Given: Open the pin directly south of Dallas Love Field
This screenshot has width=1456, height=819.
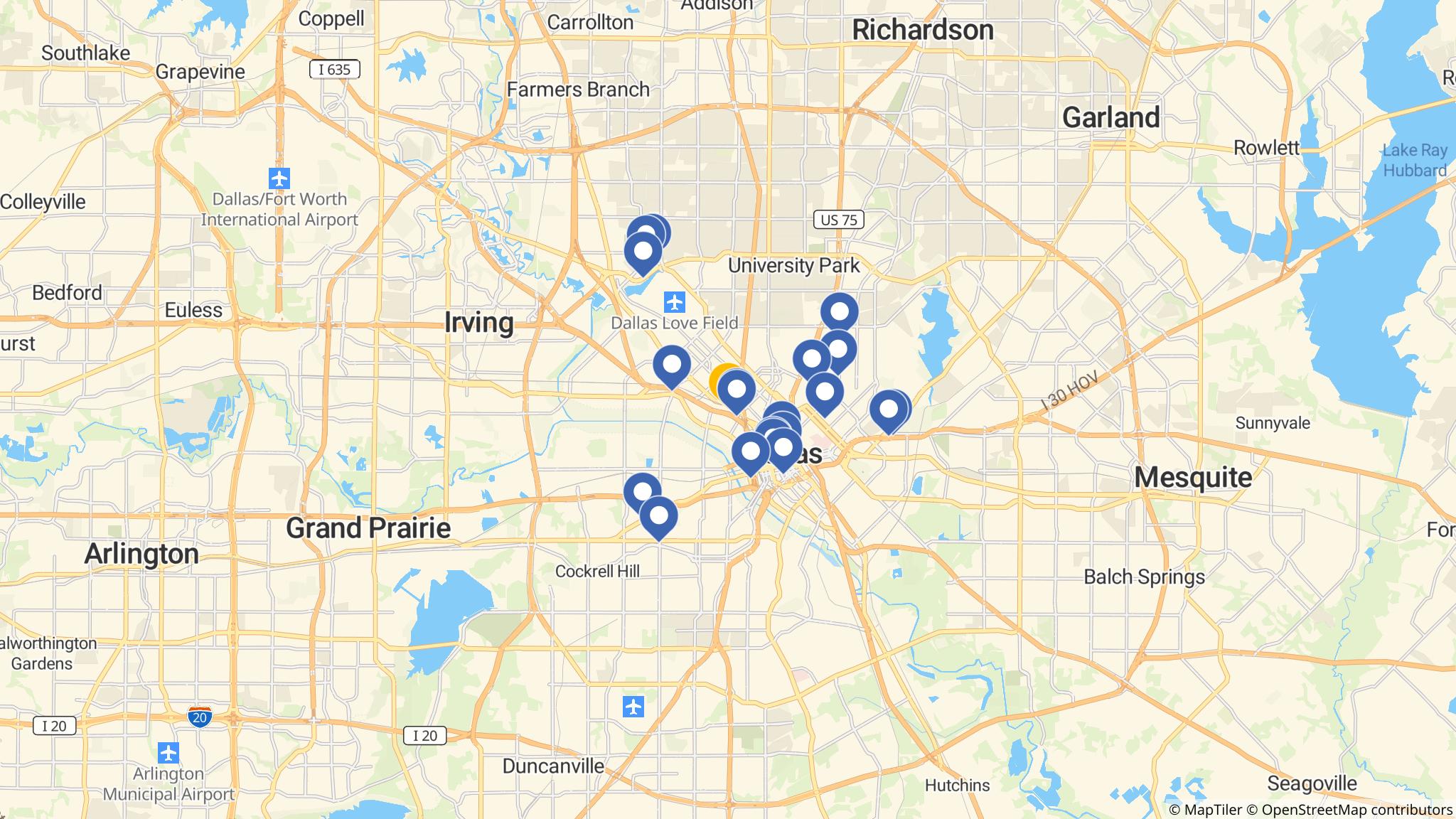Looking at the screenshot, I should click(x=672, y=365).
